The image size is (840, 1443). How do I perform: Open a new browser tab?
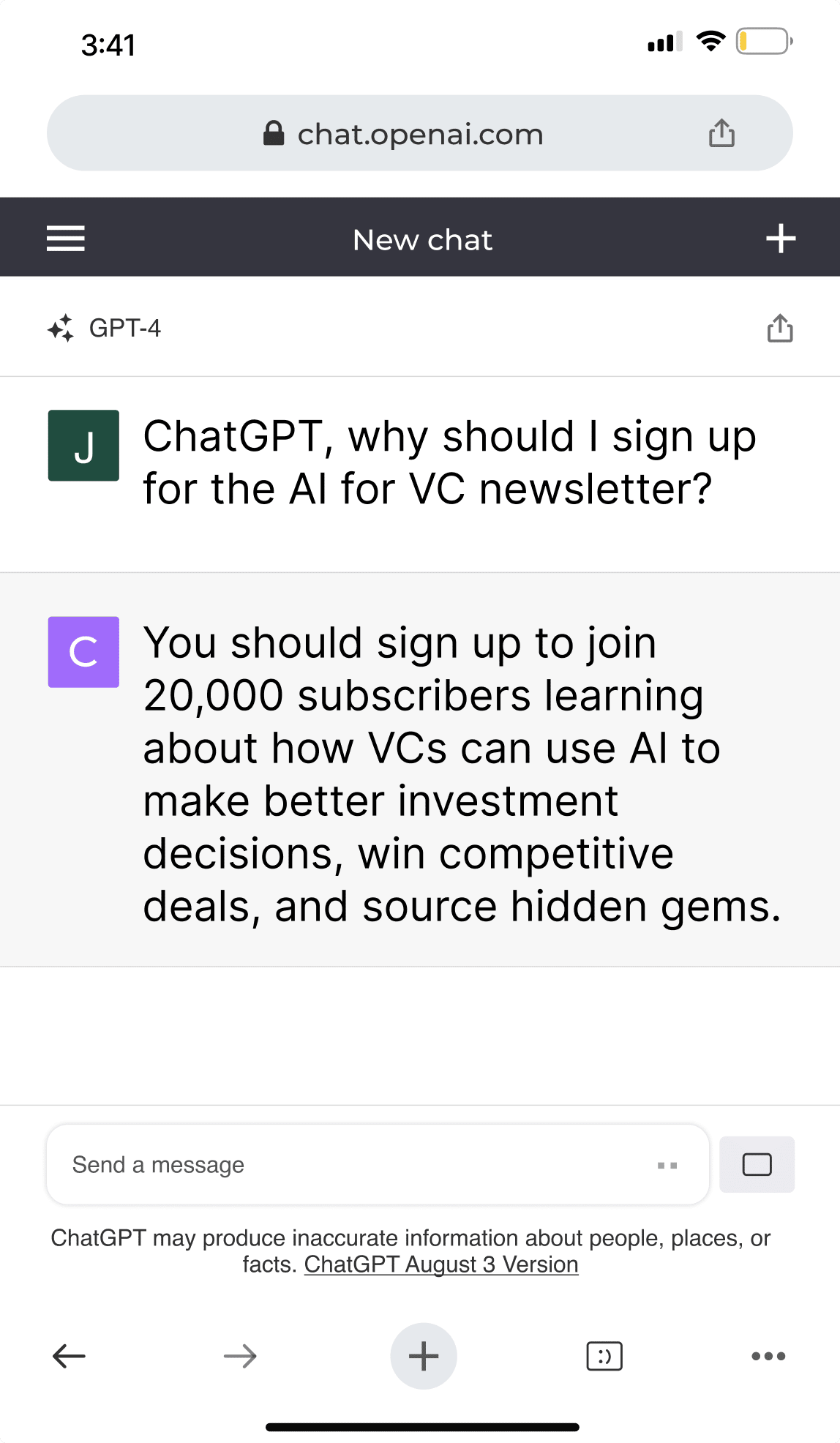(423, 1356)
